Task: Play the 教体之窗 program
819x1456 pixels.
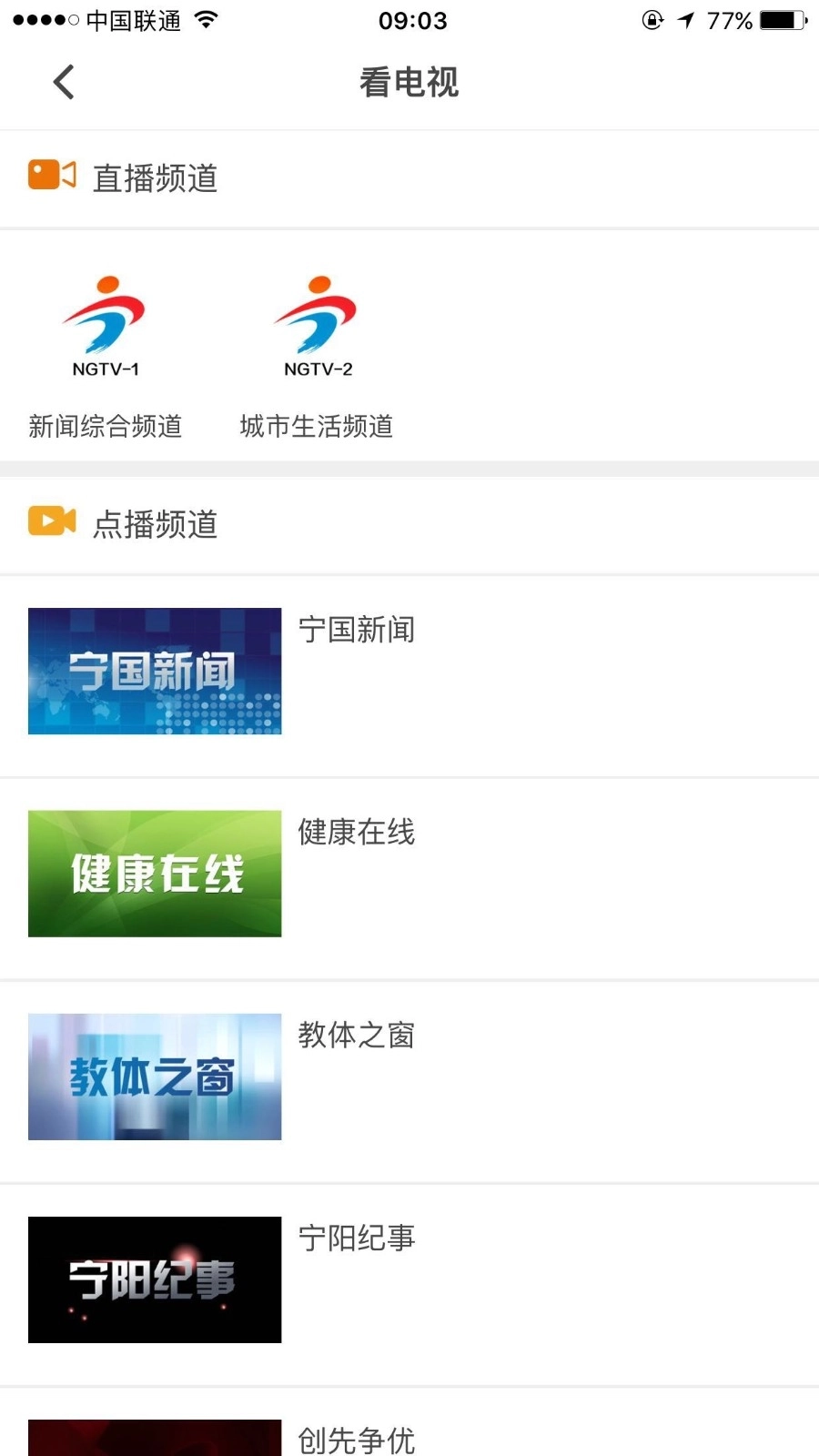Action: pyautogui.click(x=154, y=1076)
